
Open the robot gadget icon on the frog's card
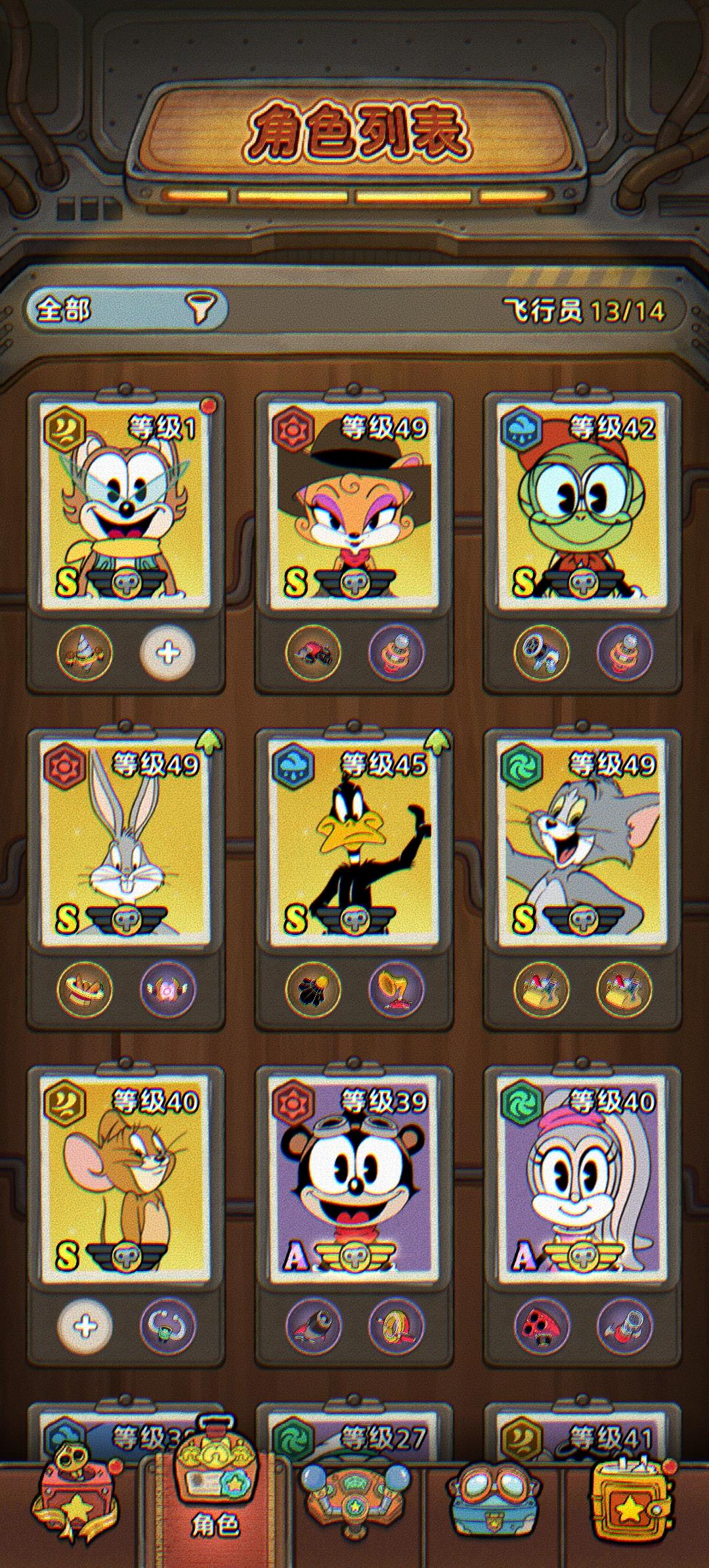(x=540, y=653)
